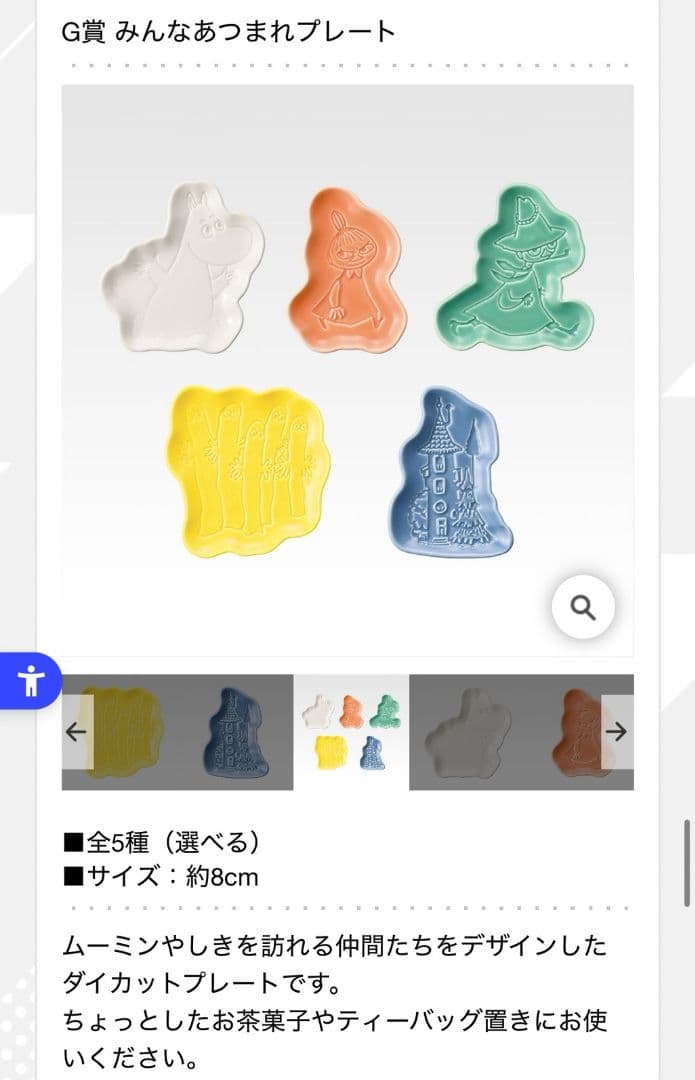Show the next carousel thumbnail
The height and width of the screenshot is (1080, 695).
pos(616,732)
